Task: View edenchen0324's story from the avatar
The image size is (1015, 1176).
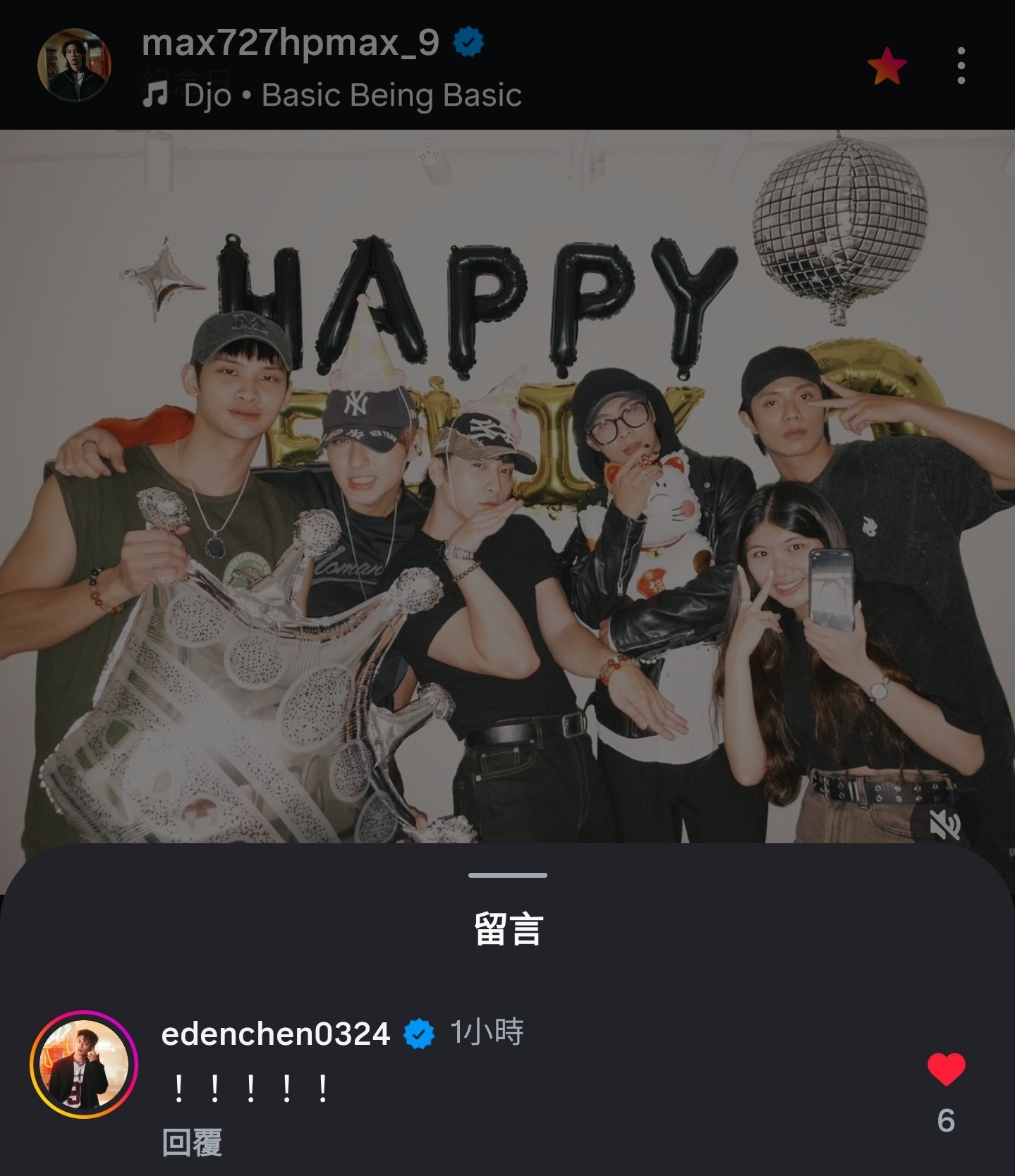Action: [x=84, y=1065]
